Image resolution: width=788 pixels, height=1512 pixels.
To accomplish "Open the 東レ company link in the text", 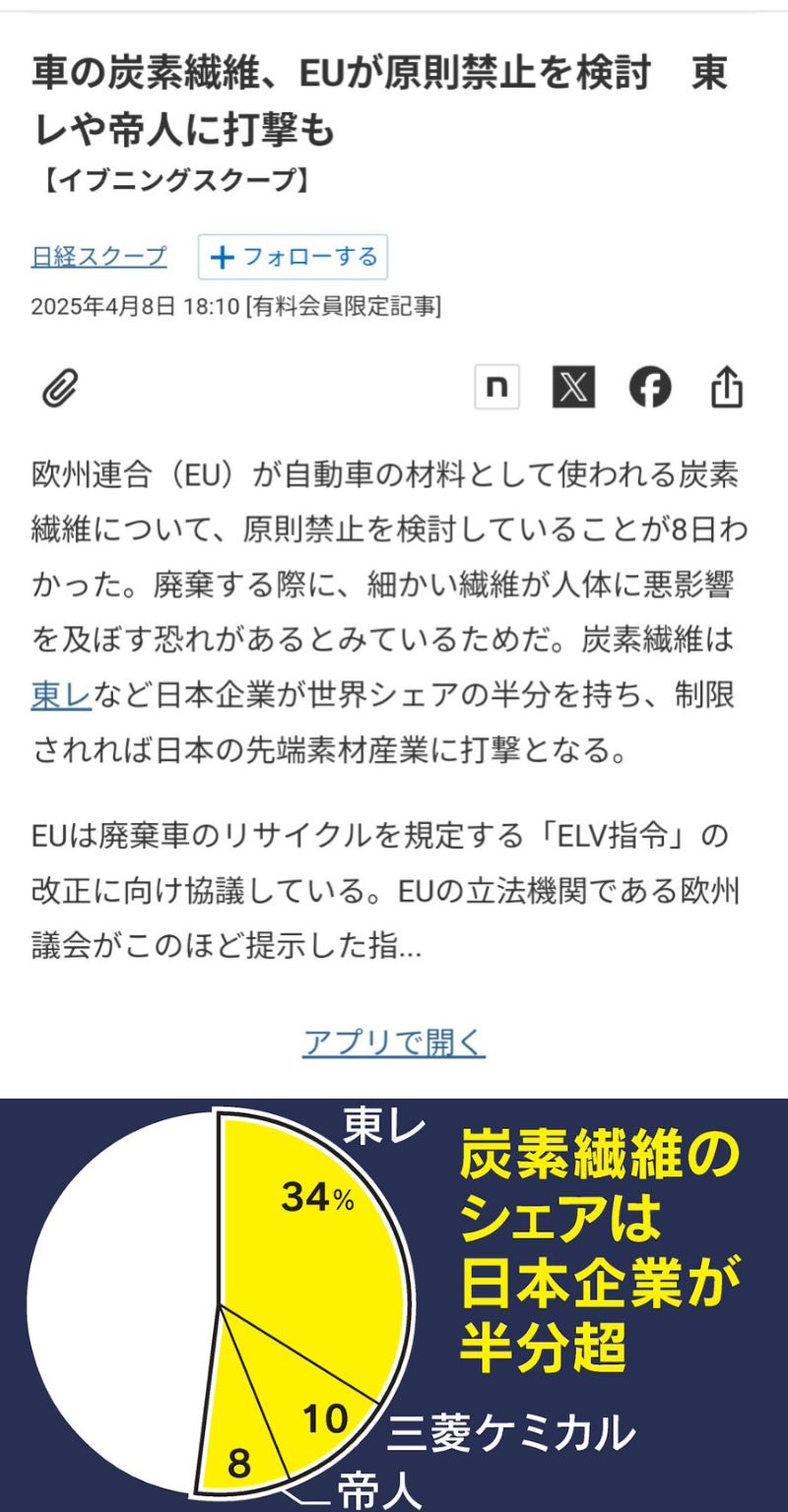I will pos(61,696).
